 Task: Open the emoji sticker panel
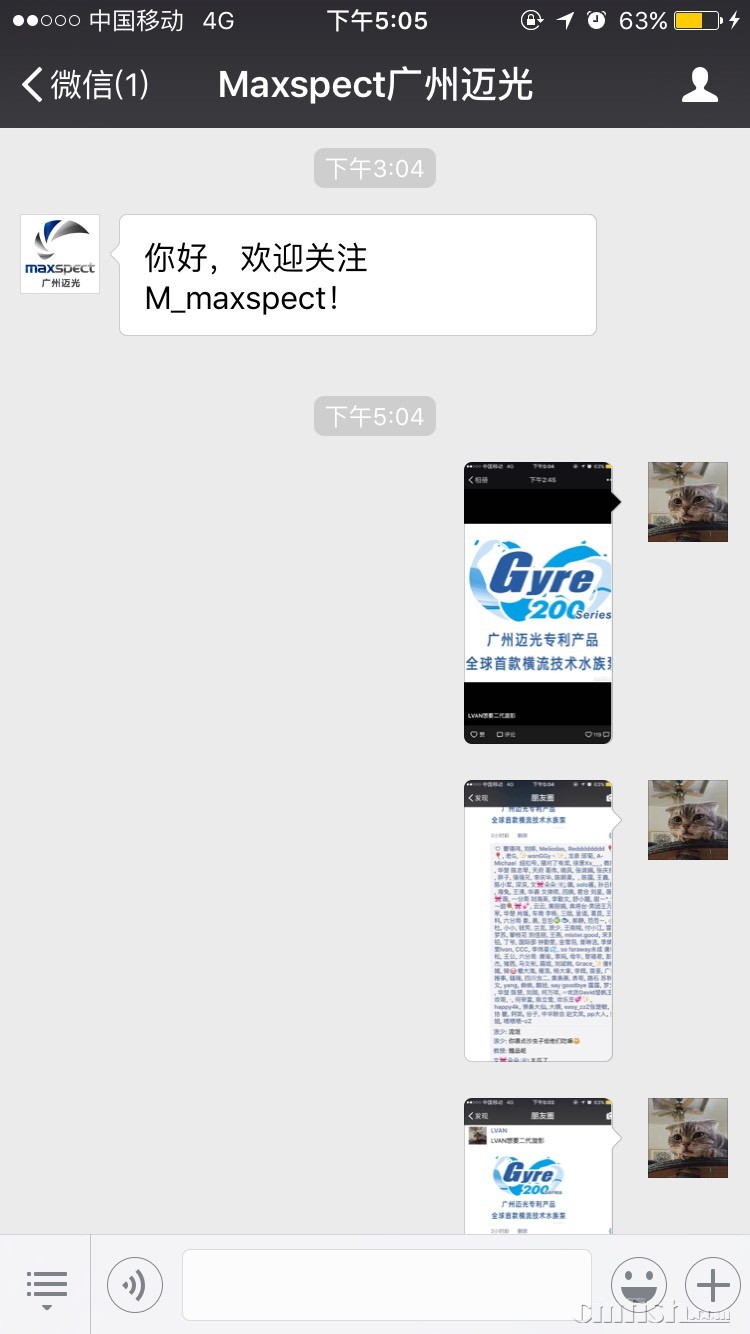[x=638, y=1284]
